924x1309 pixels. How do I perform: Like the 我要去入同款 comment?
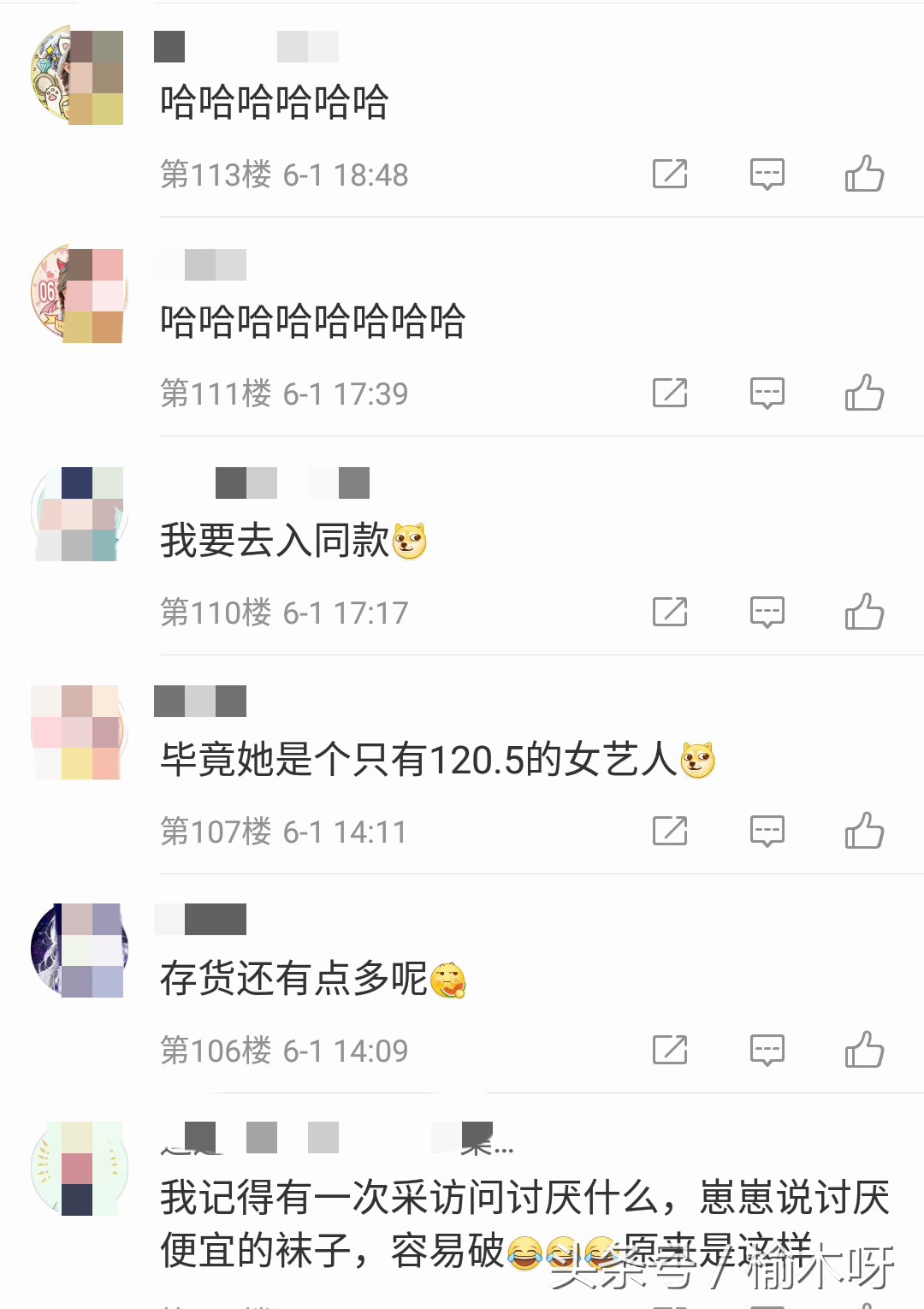[865, 611]
